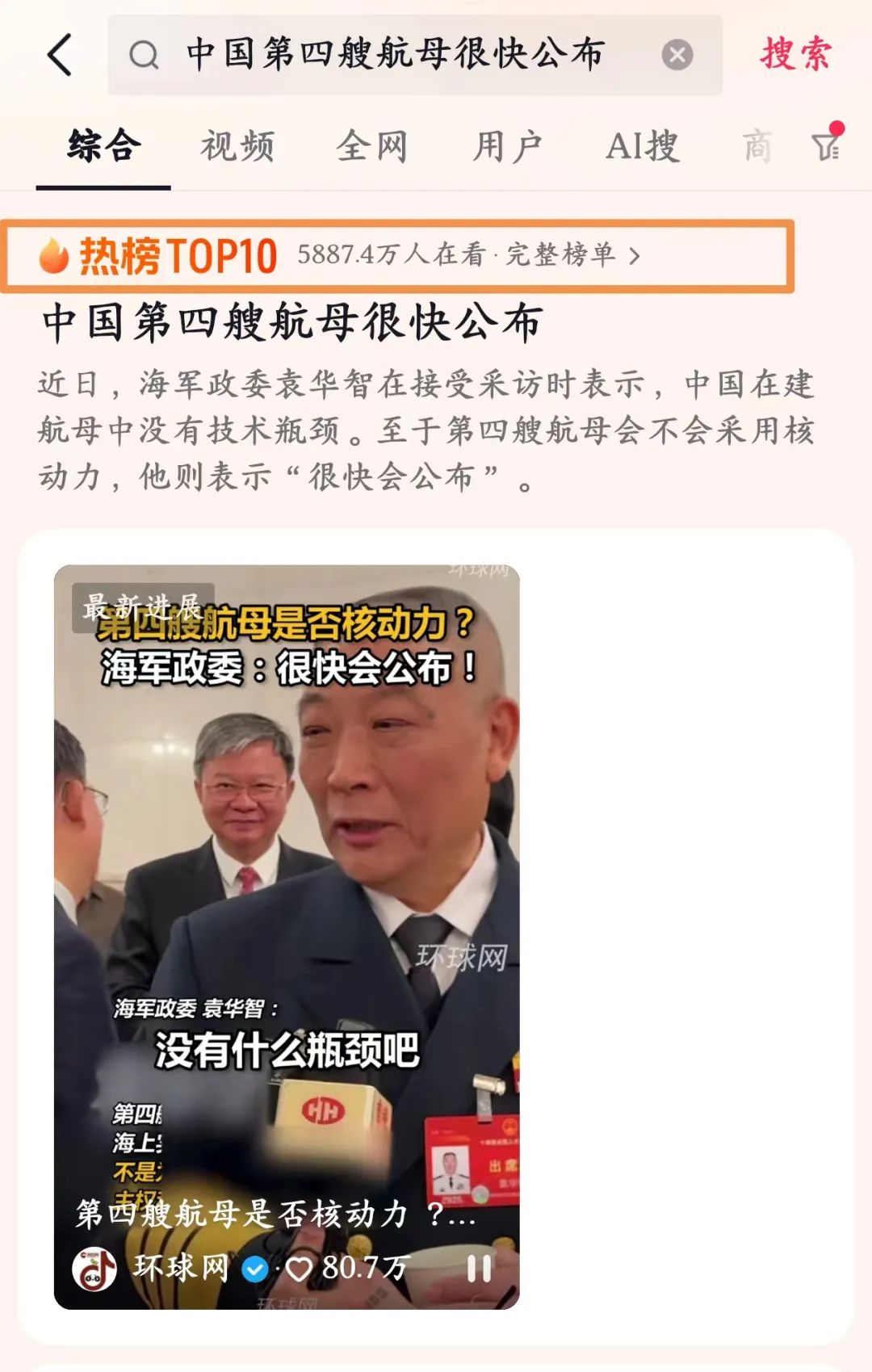Switch to the 视频 tab
This screenshot has width=872, height=1372.
click(237, 147)
